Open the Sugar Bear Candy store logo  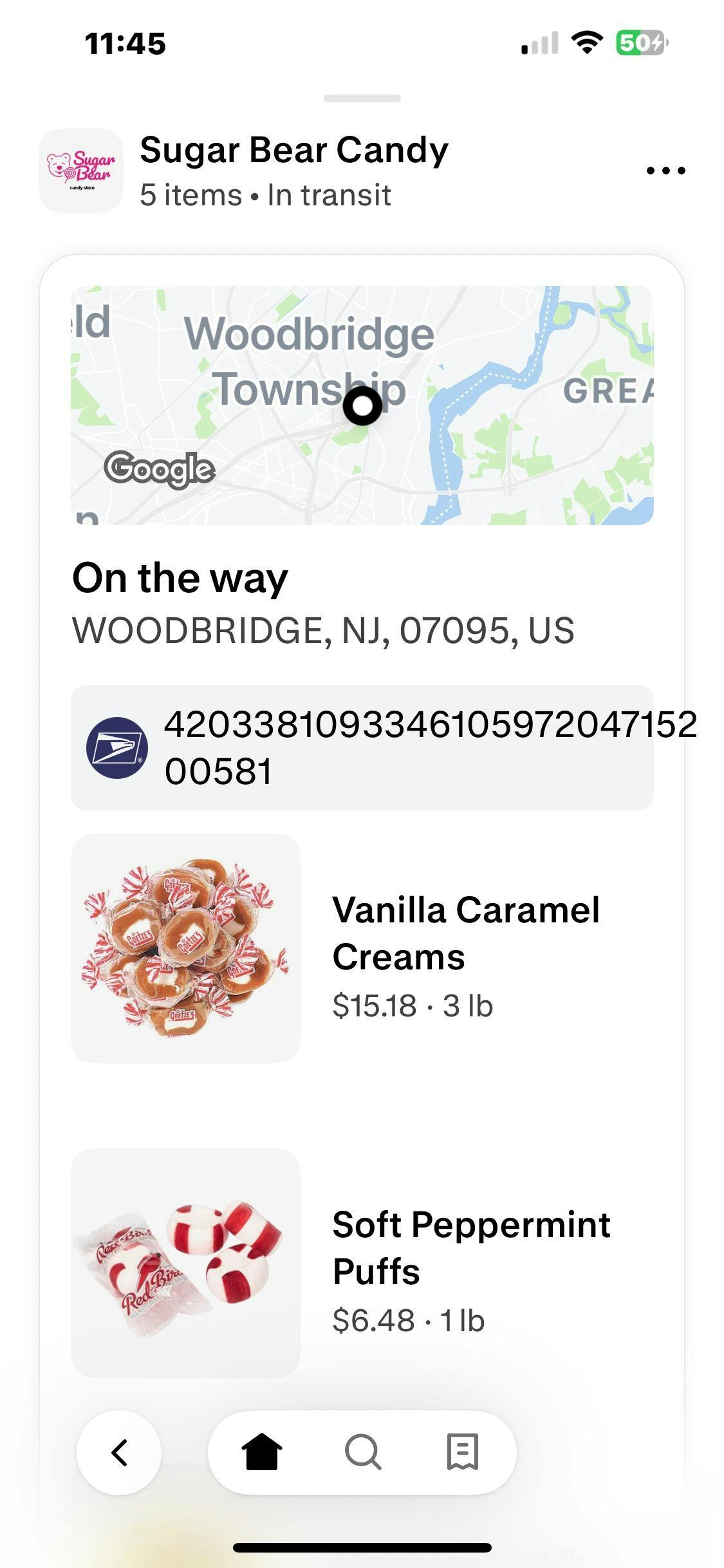click(81, 171)
